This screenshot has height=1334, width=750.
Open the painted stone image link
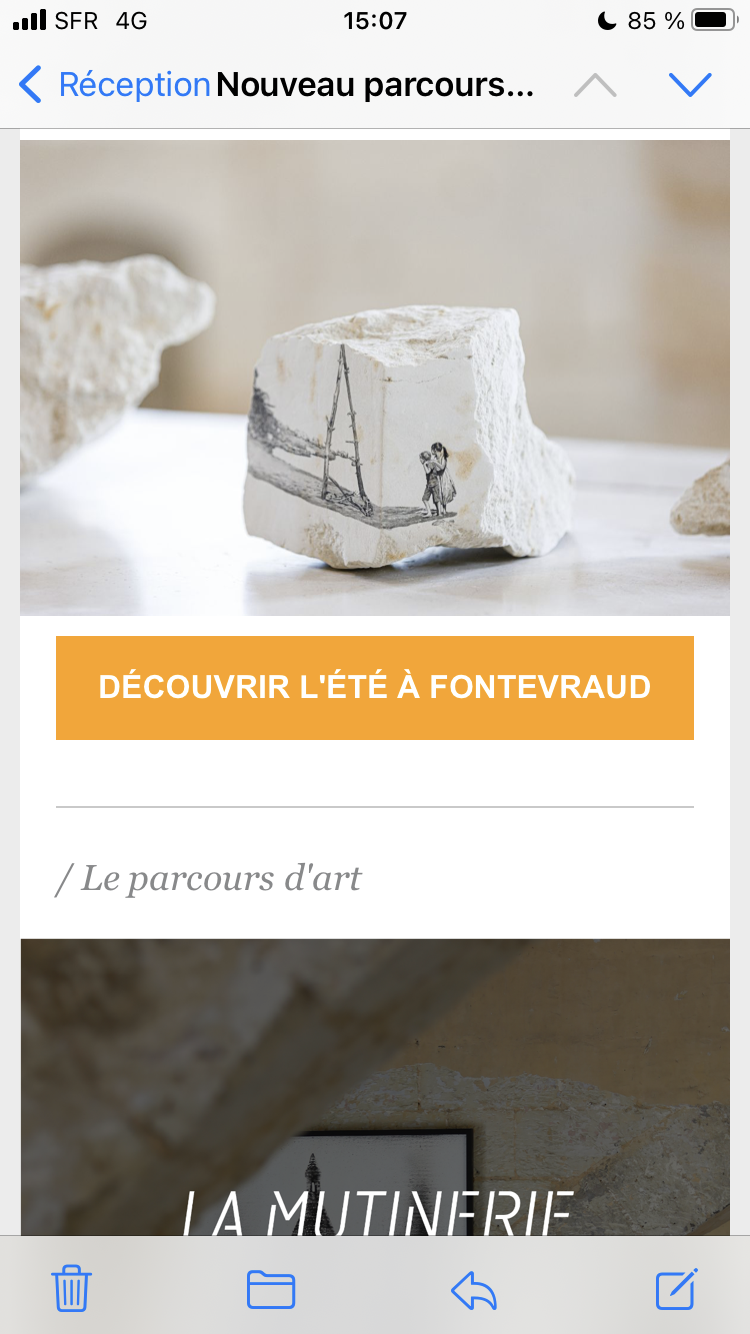click(375, 378)
